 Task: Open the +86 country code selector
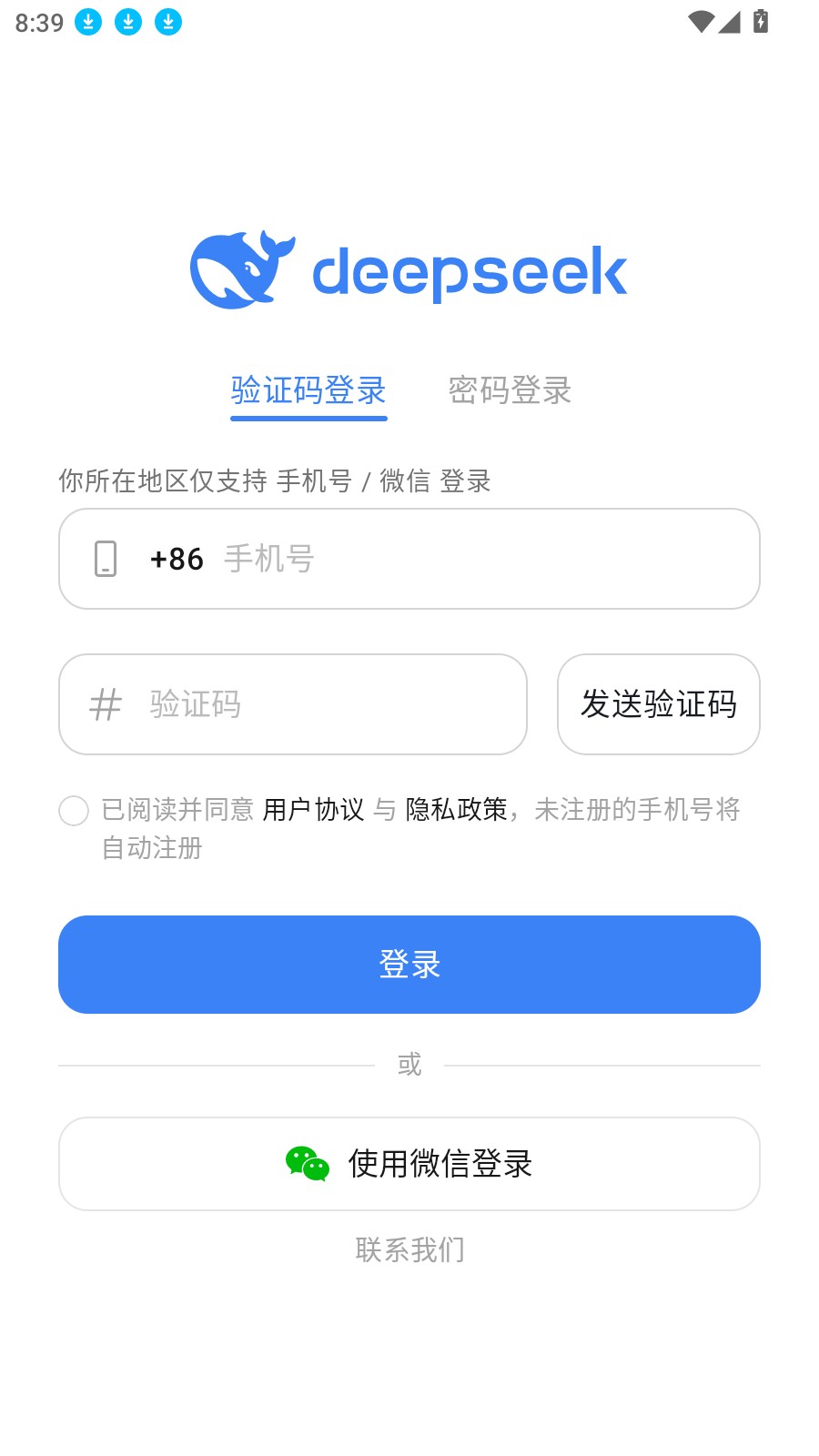[177, 559]
